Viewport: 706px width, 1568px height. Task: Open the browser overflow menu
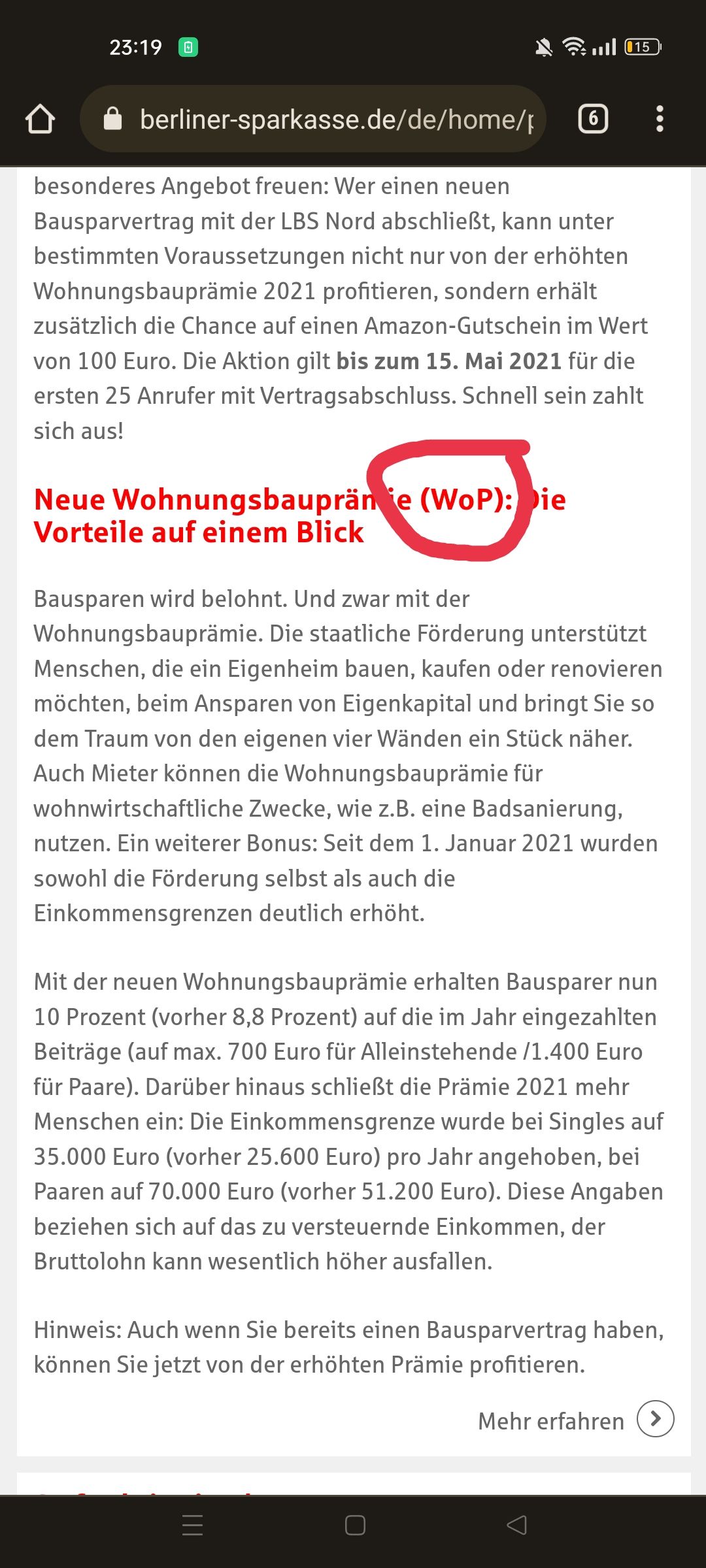(x=660, y=119)
